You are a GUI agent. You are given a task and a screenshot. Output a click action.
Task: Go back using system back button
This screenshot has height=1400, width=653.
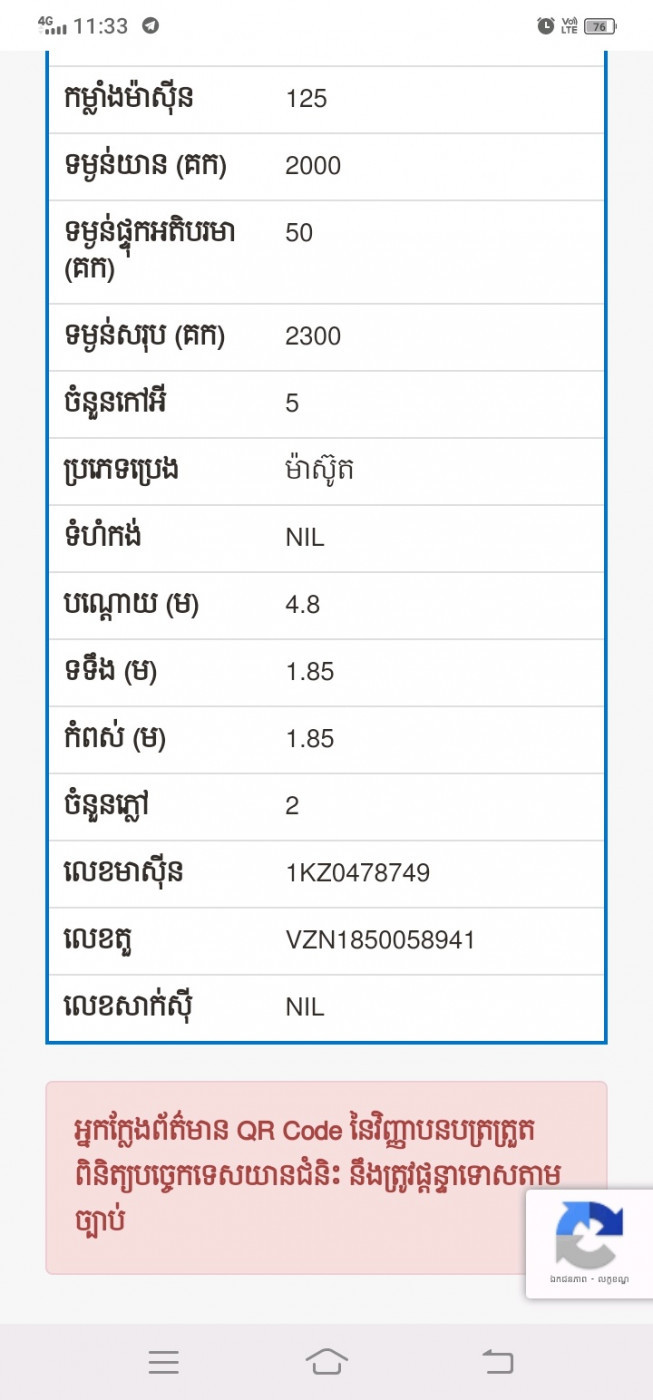(x=497, y=1361)
